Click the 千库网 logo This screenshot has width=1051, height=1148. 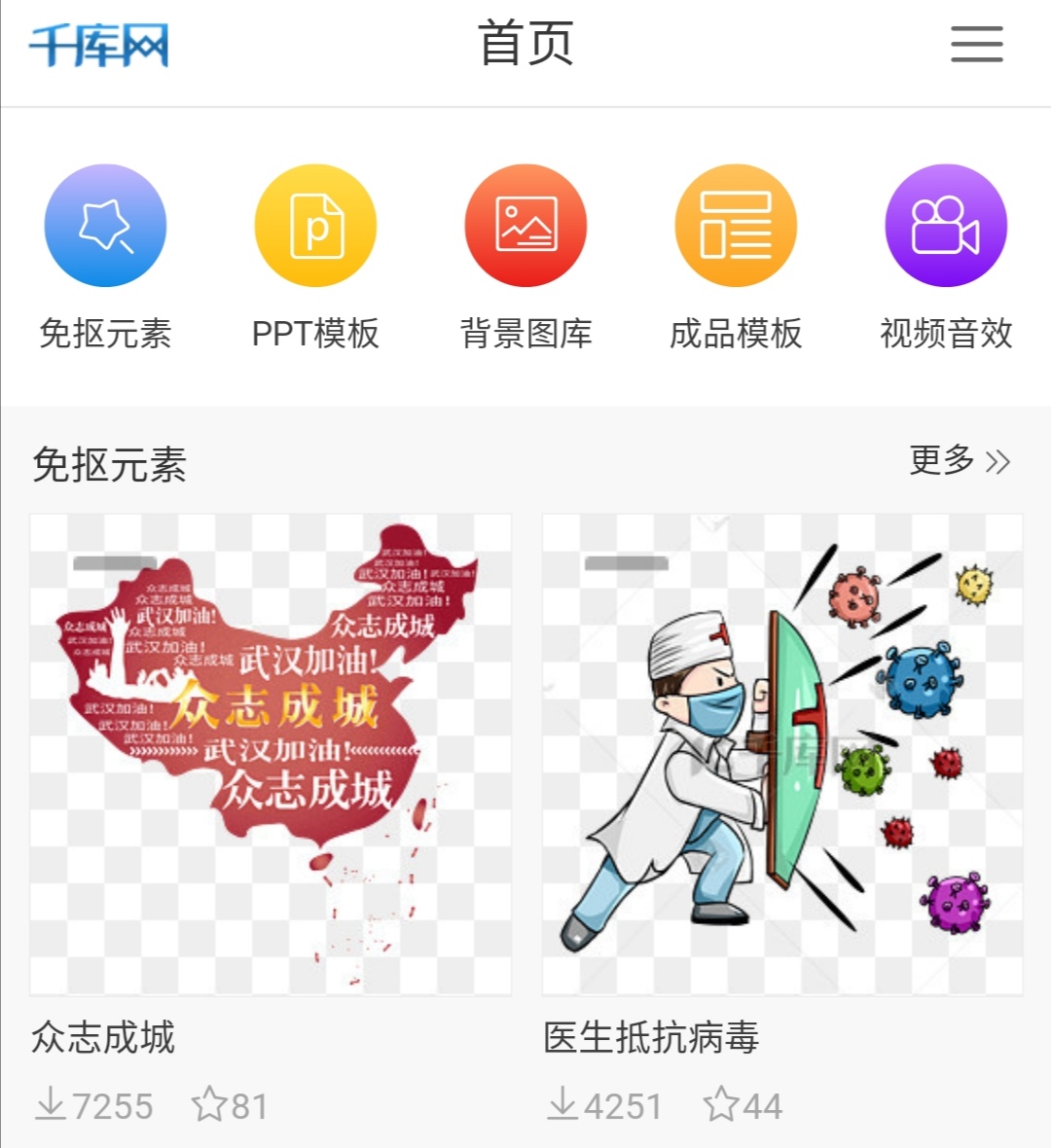point(100,43)
